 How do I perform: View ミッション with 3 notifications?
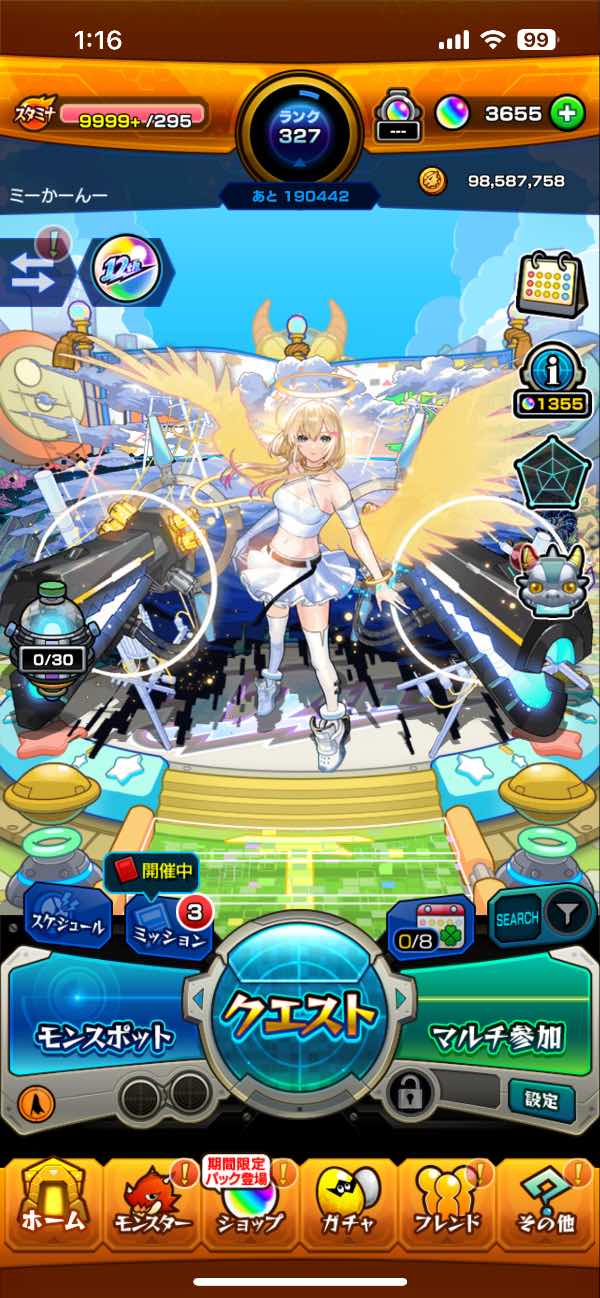168,927
